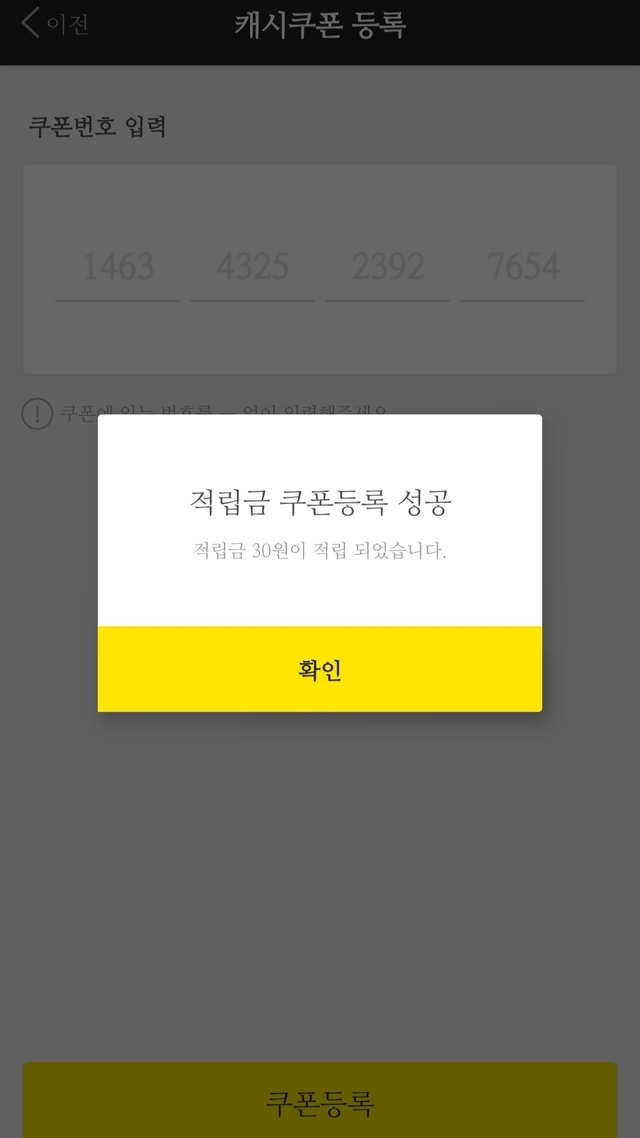Select the second coupon field showing 4325
640x1138 pixels.
click(x=253, y=268)
